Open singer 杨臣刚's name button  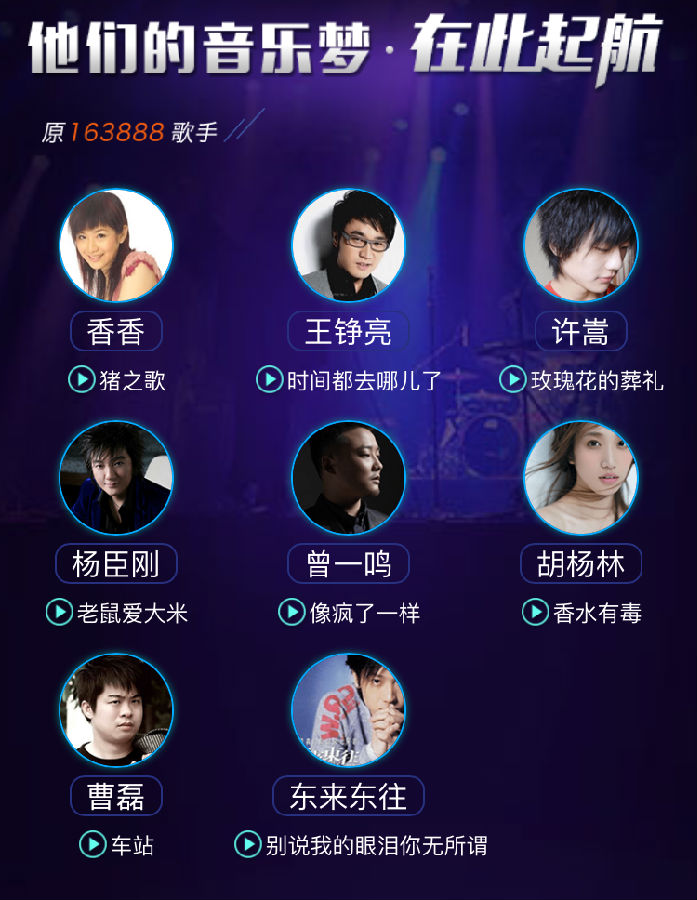[x=116, y=564]
